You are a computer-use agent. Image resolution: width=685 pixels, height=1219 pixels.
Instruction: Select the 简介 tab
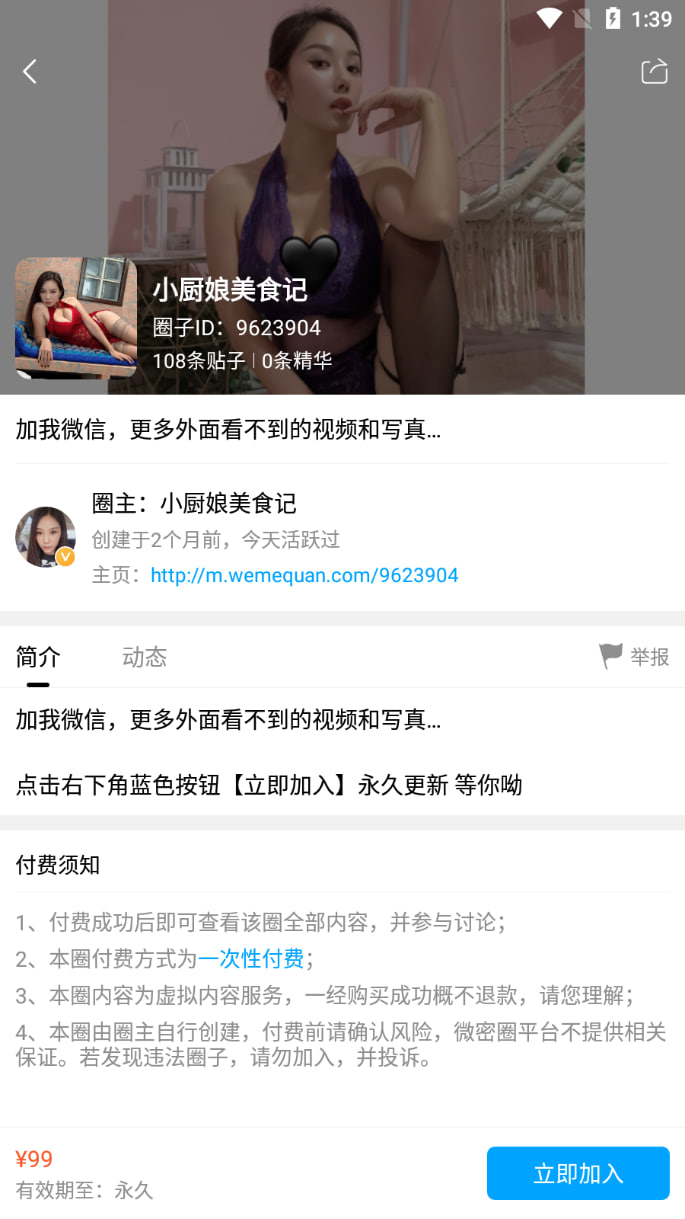pos(38,657)
